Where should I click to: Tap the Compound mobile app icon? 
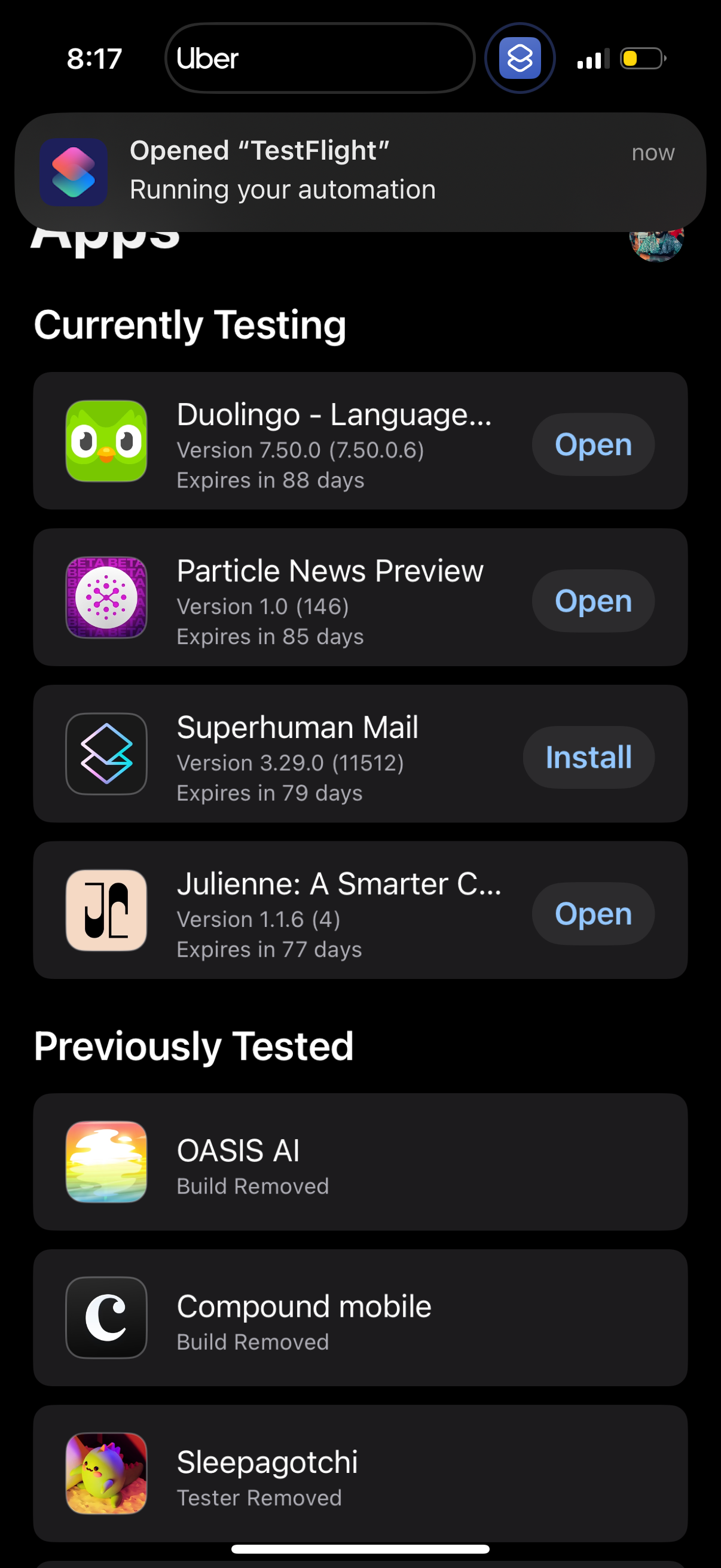(x=106, y=1317)
